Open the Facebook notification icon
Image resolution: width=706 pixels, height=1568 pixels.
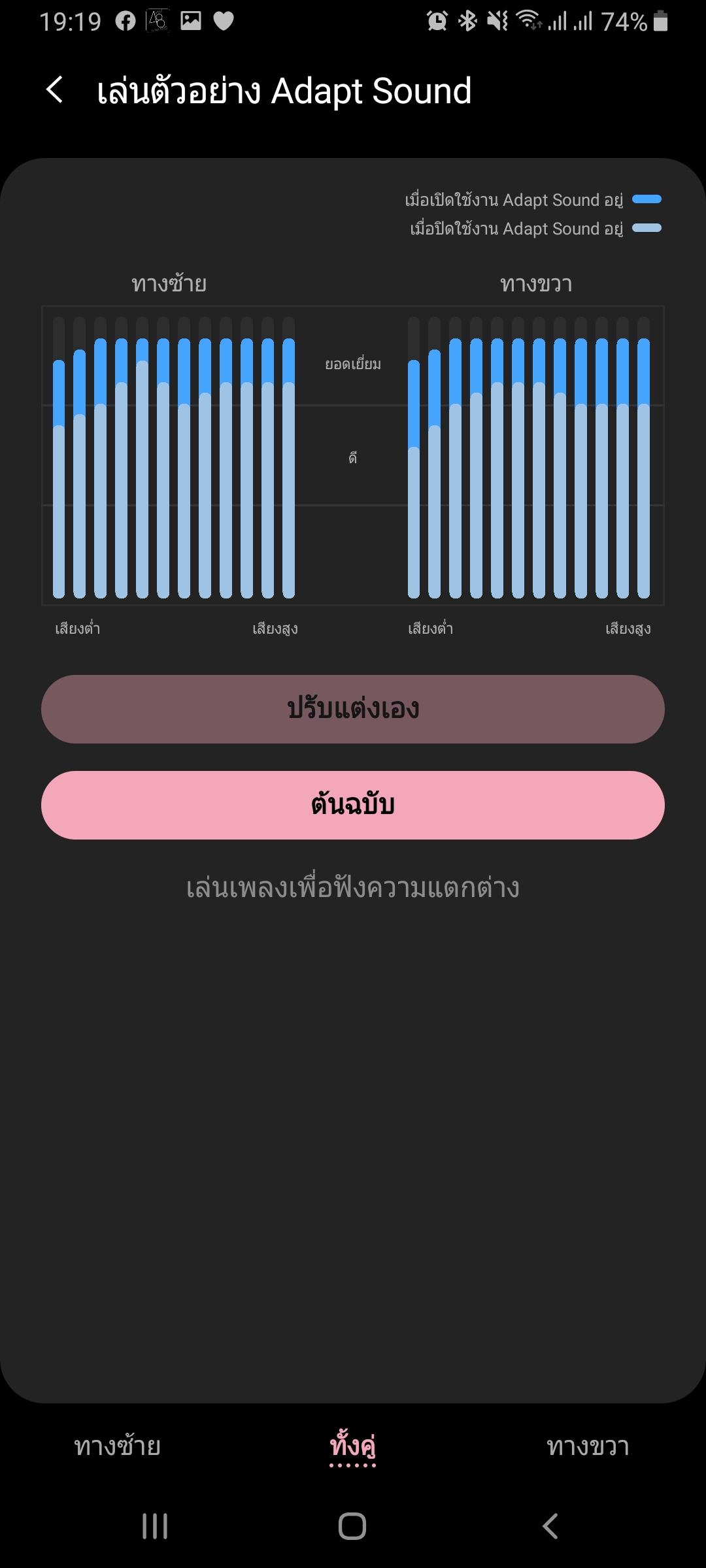(124, 22)
